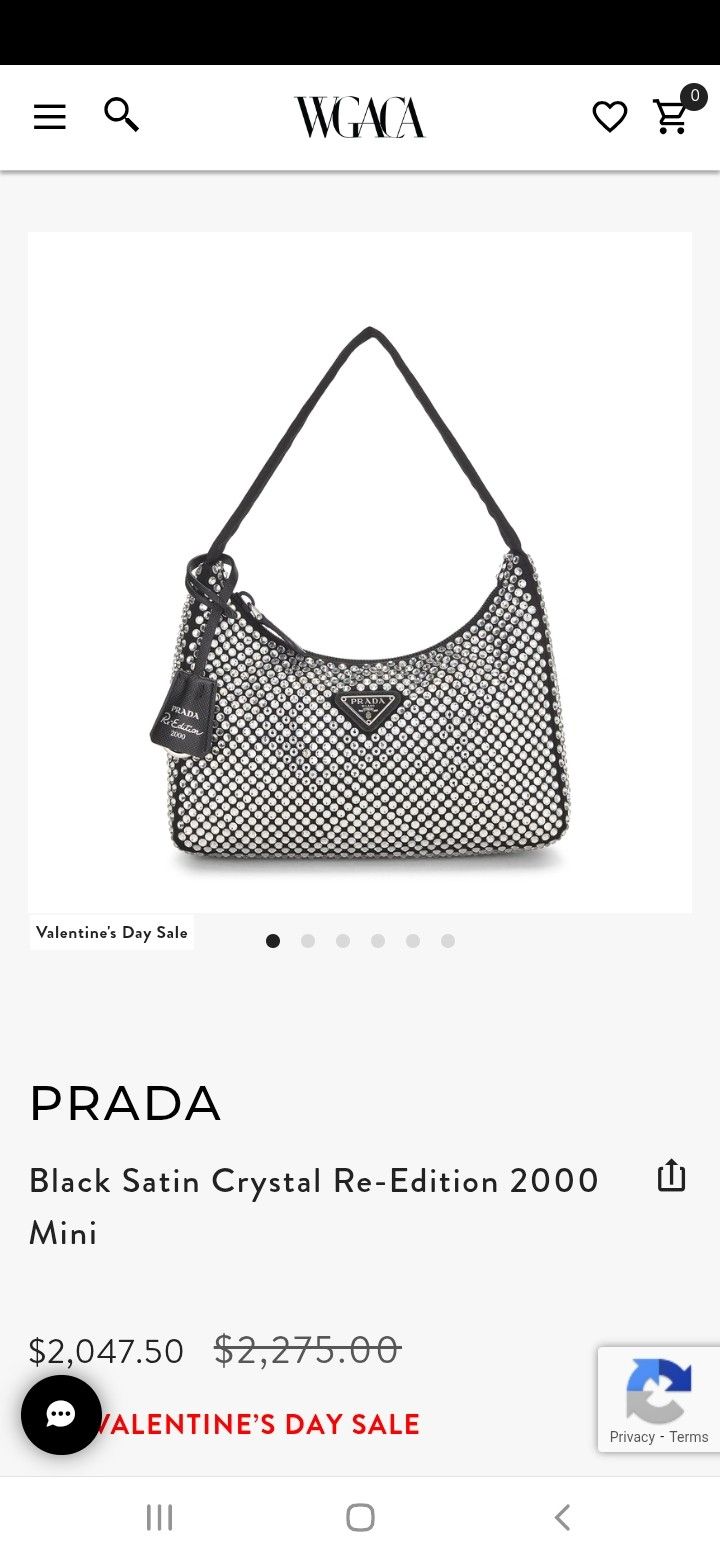
Task: Jump to the third image dot
Action: click(343, 941)
